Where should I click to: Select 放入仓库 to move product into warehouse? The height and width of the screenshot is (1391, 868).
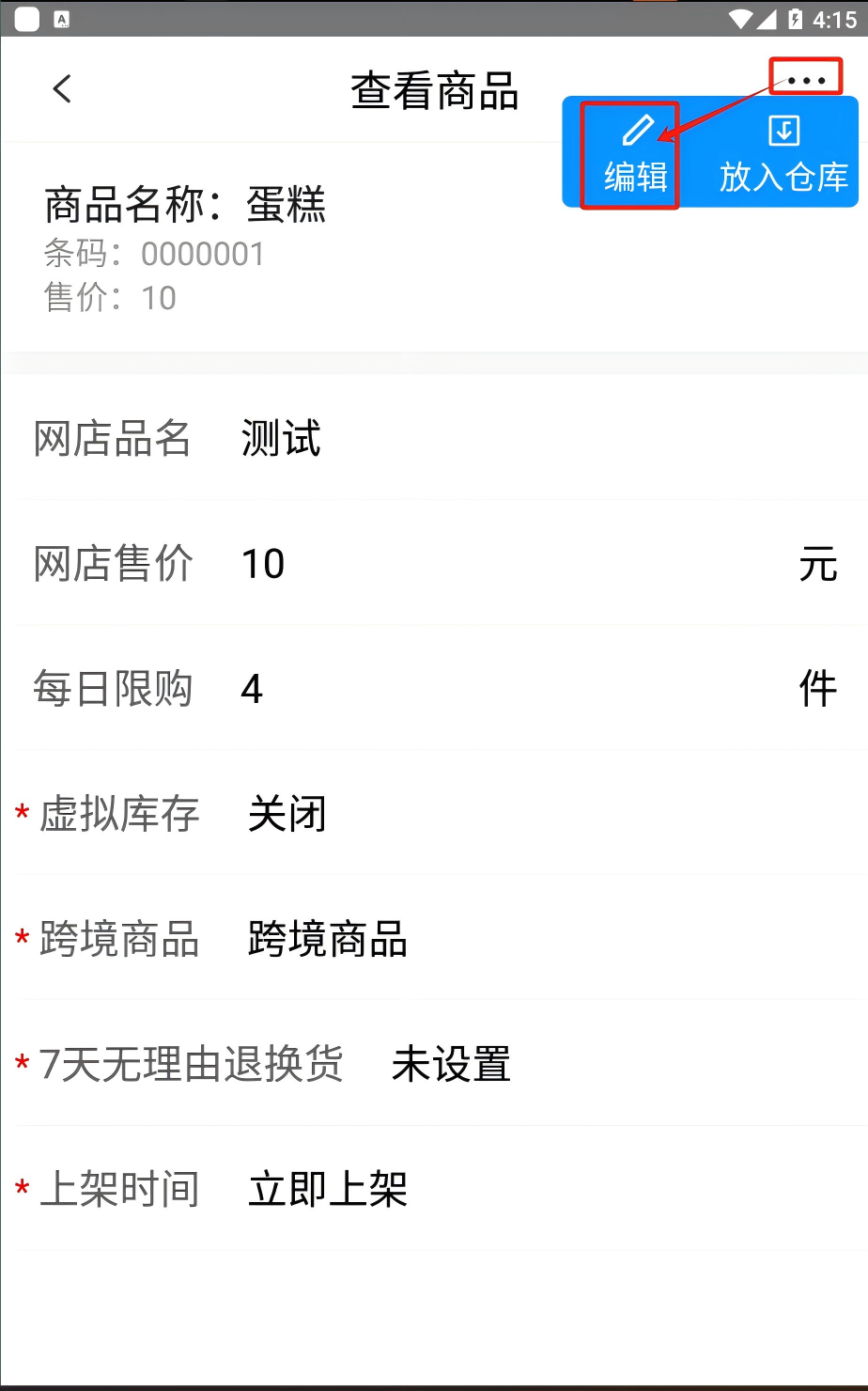[x=783, y=155]
